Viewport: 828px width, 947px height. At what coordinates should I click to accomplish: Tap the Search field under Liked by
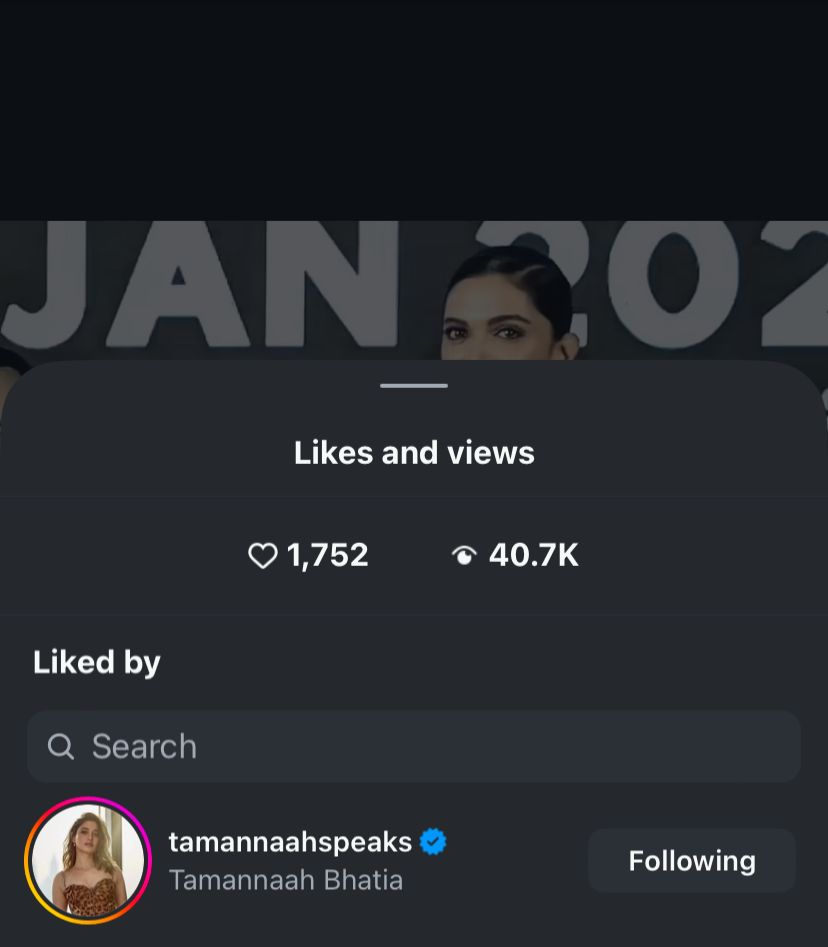414,746
